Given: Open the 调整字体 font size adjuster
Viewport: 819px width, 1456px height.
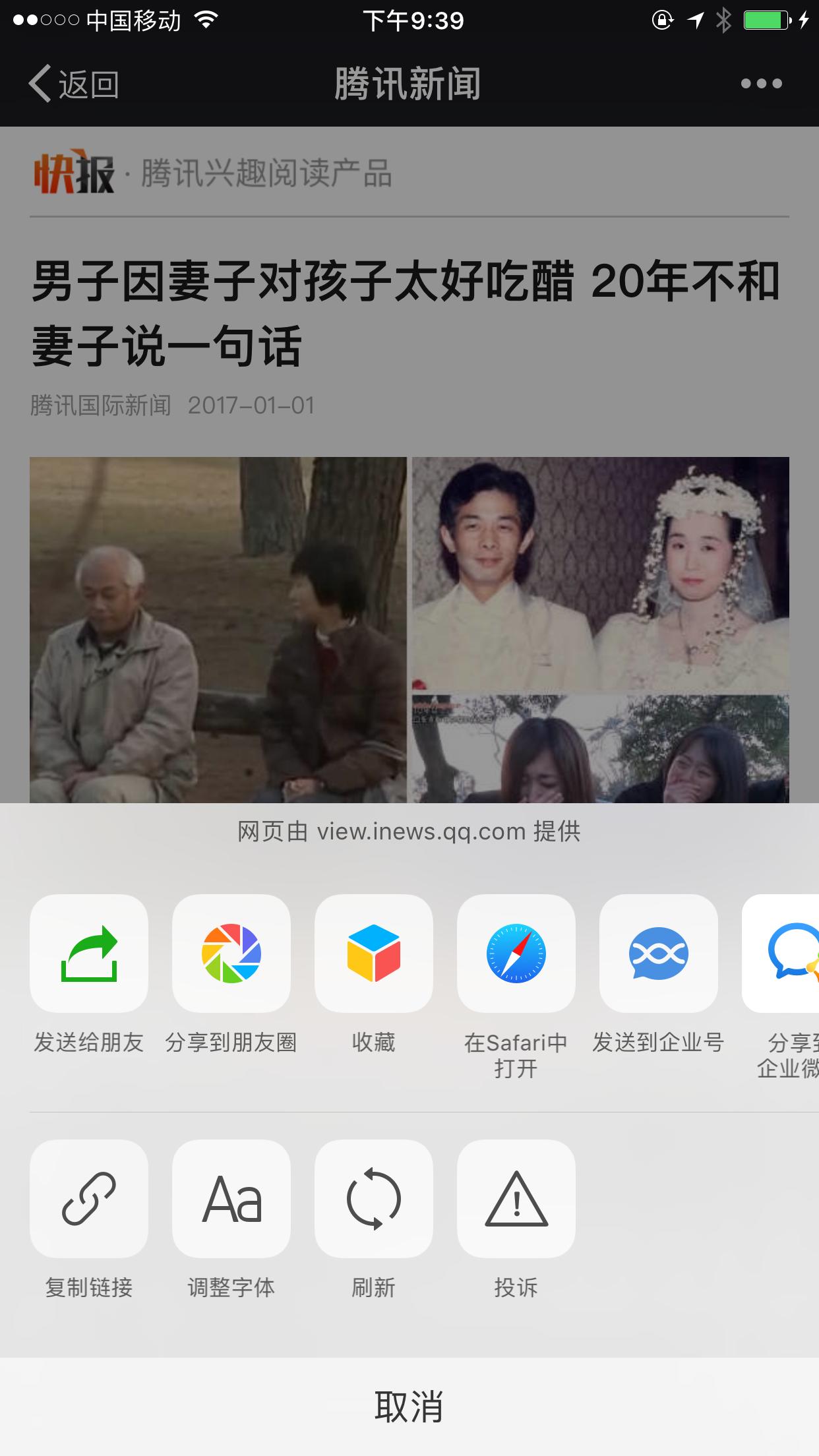Looking at the screenshot, I should point(231,1200).
